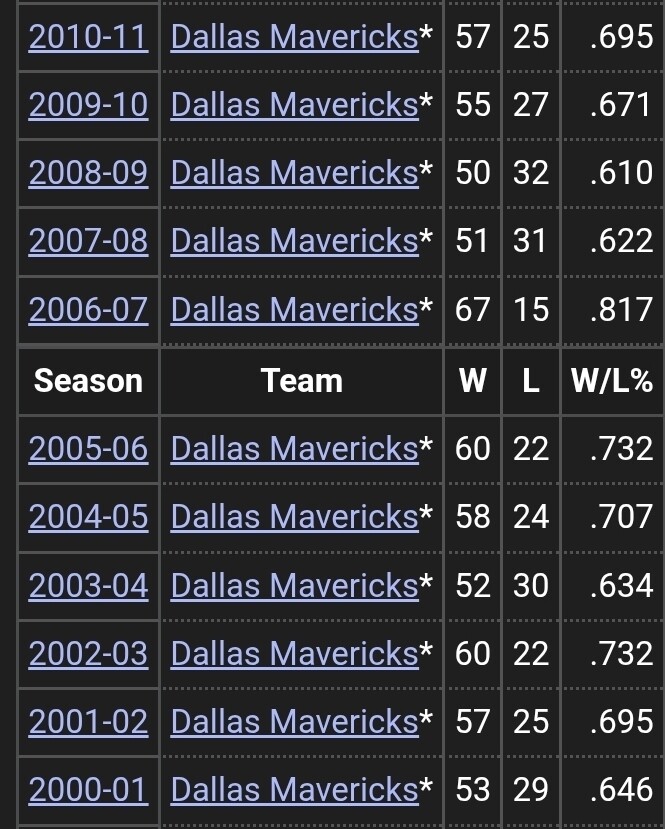Select Dallas Mavericks in the 2008-09 row
Viewport: 665px width, 829px height.
pos(294,173)
